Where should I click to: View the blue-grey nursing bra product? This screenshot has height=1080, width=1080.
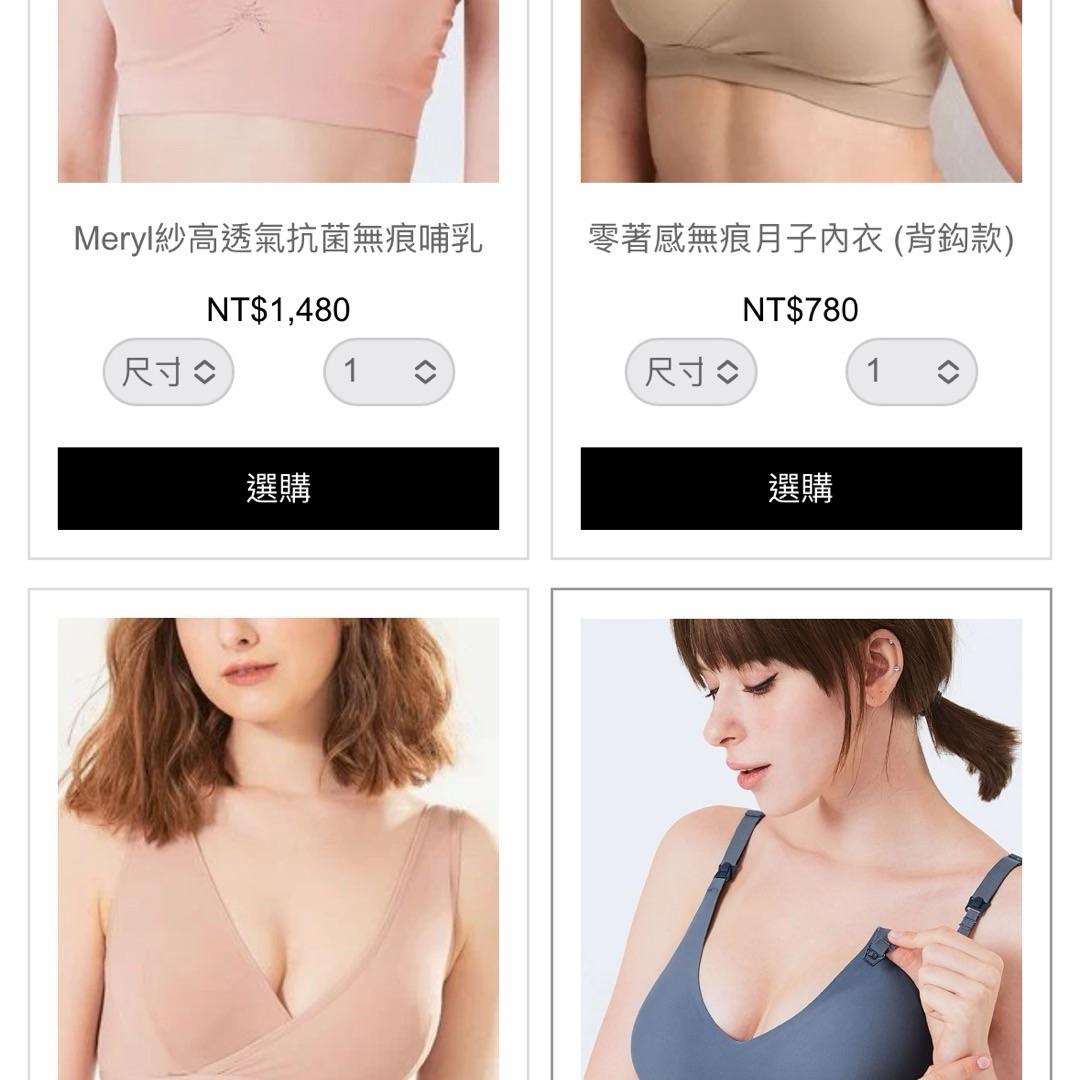801,850
